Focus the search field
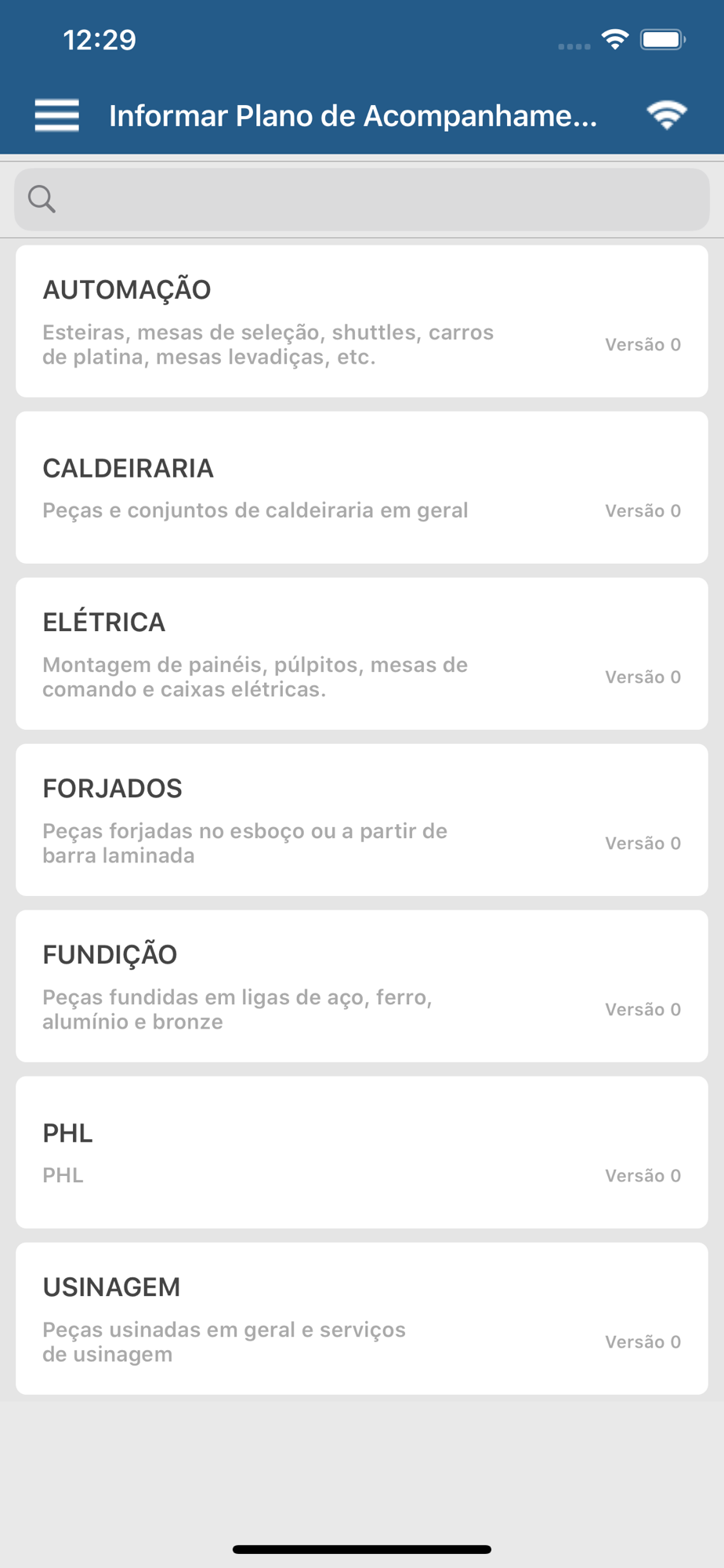Viewport: 724px width, 1568px height. 362,199
